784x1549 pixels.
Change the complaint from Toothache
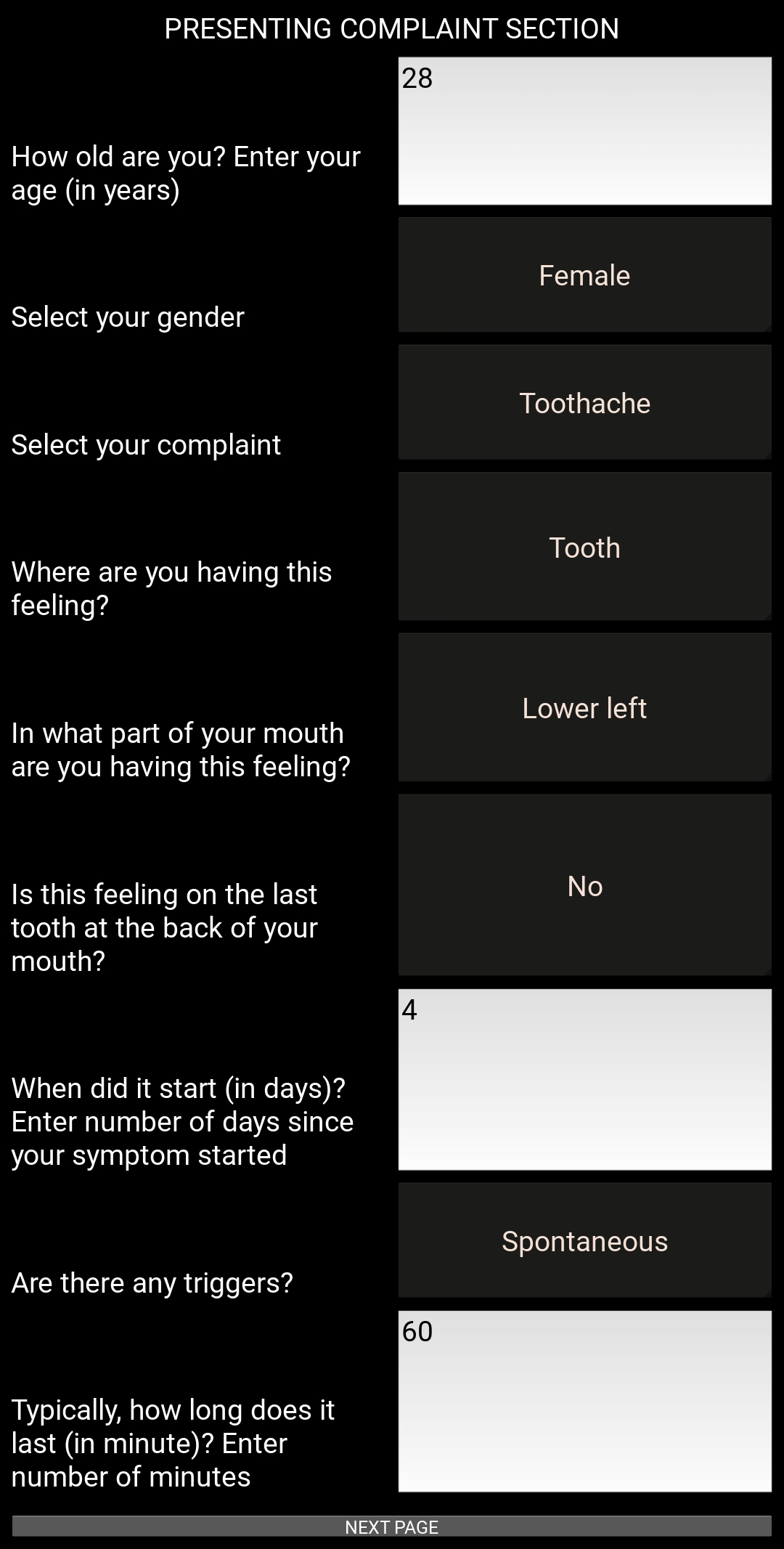[x=584, y=403]
